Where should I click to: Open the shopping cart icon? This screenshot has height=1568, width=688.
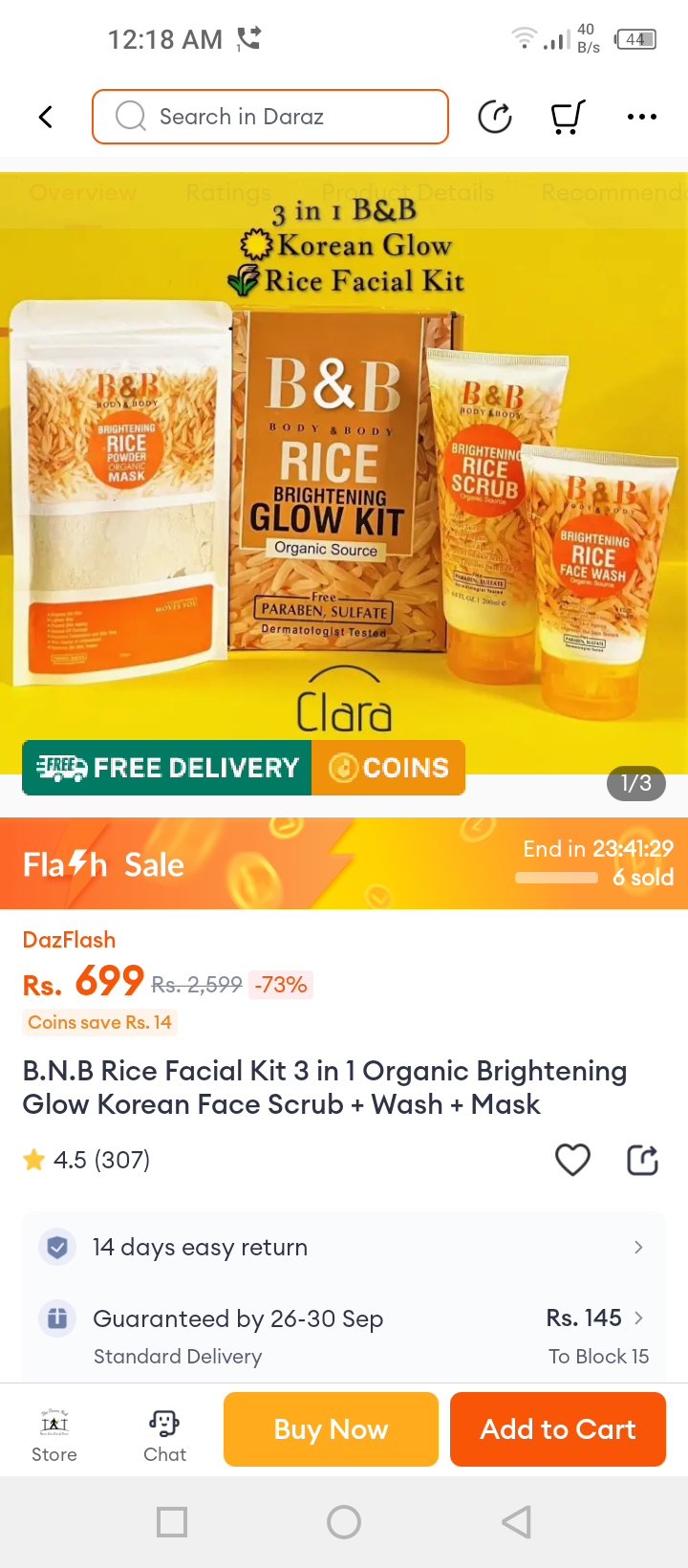568,117
